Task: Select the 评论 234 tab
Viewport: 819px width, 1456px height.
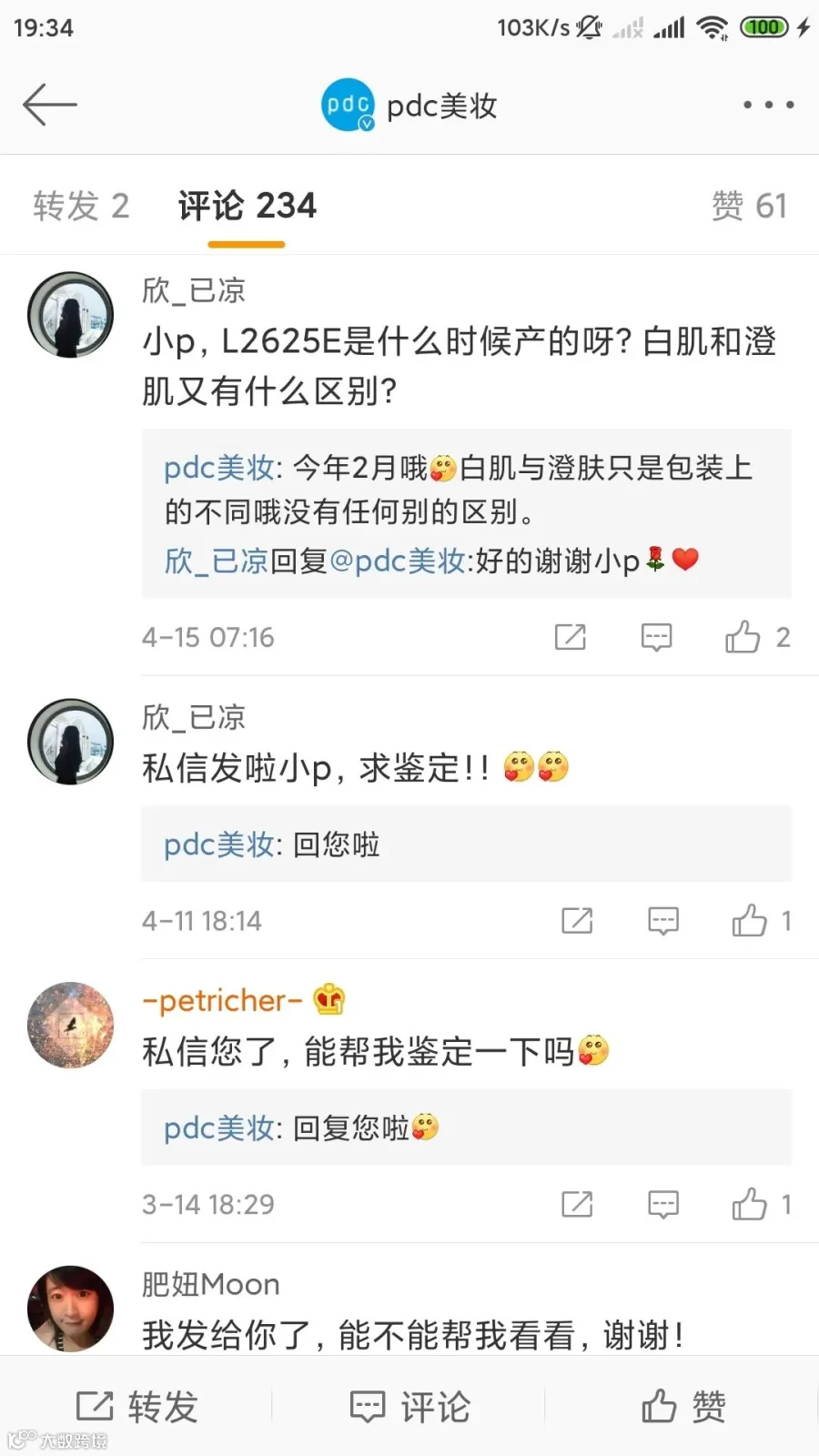Action: pyautogui.click(x=247, y=206)
